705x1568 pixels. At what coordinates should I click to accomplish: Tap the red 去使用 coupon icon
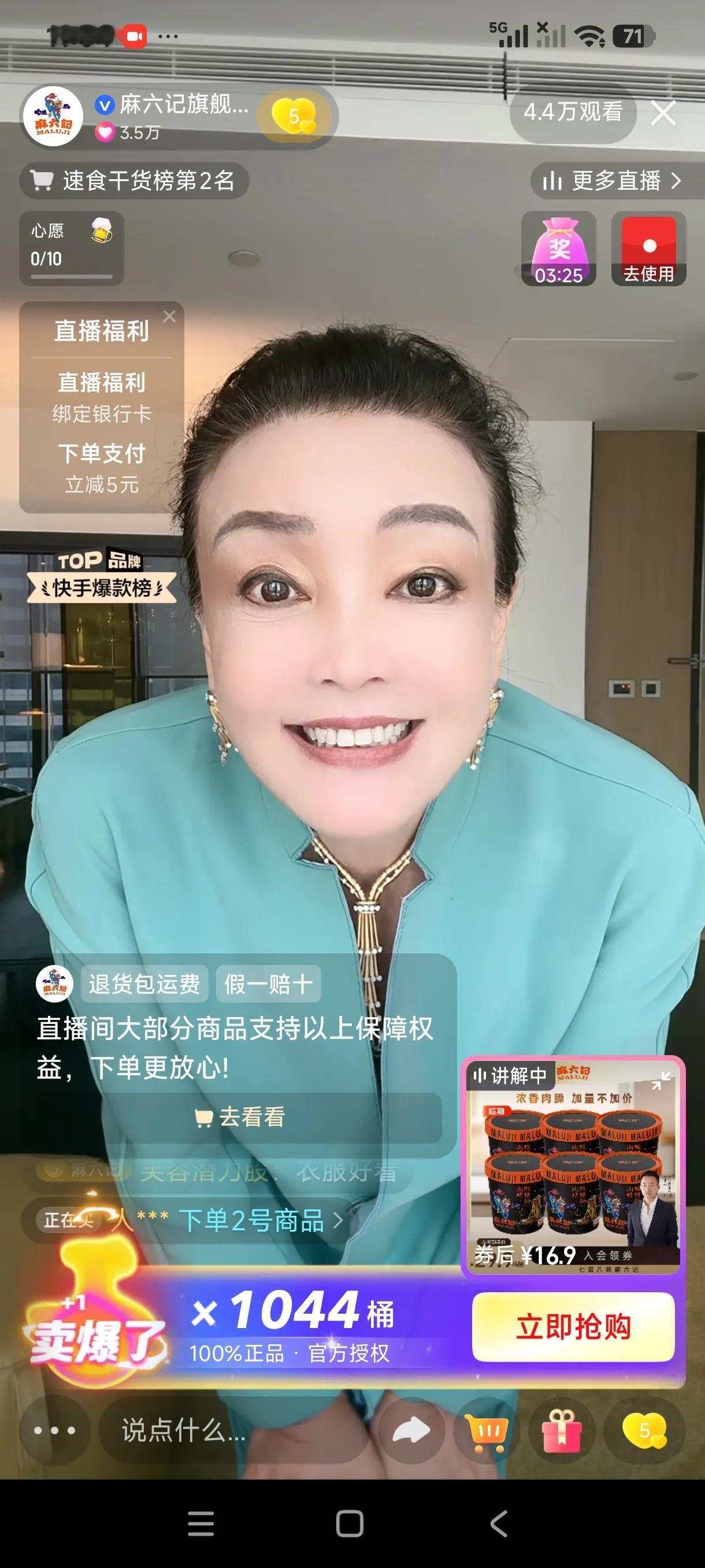[x=647, y=250]
